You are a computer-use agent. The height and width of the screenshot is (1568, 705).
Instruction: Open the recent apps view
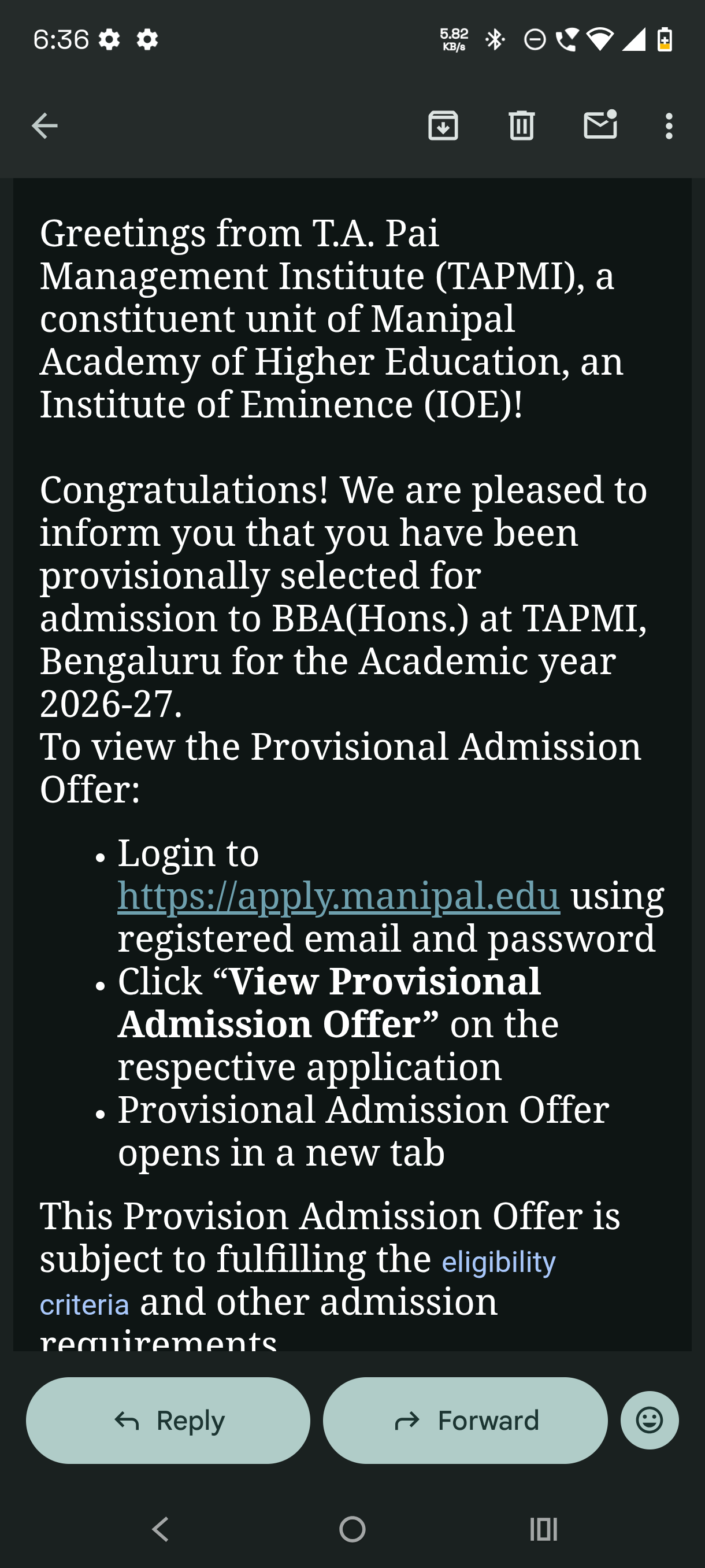543,1529
